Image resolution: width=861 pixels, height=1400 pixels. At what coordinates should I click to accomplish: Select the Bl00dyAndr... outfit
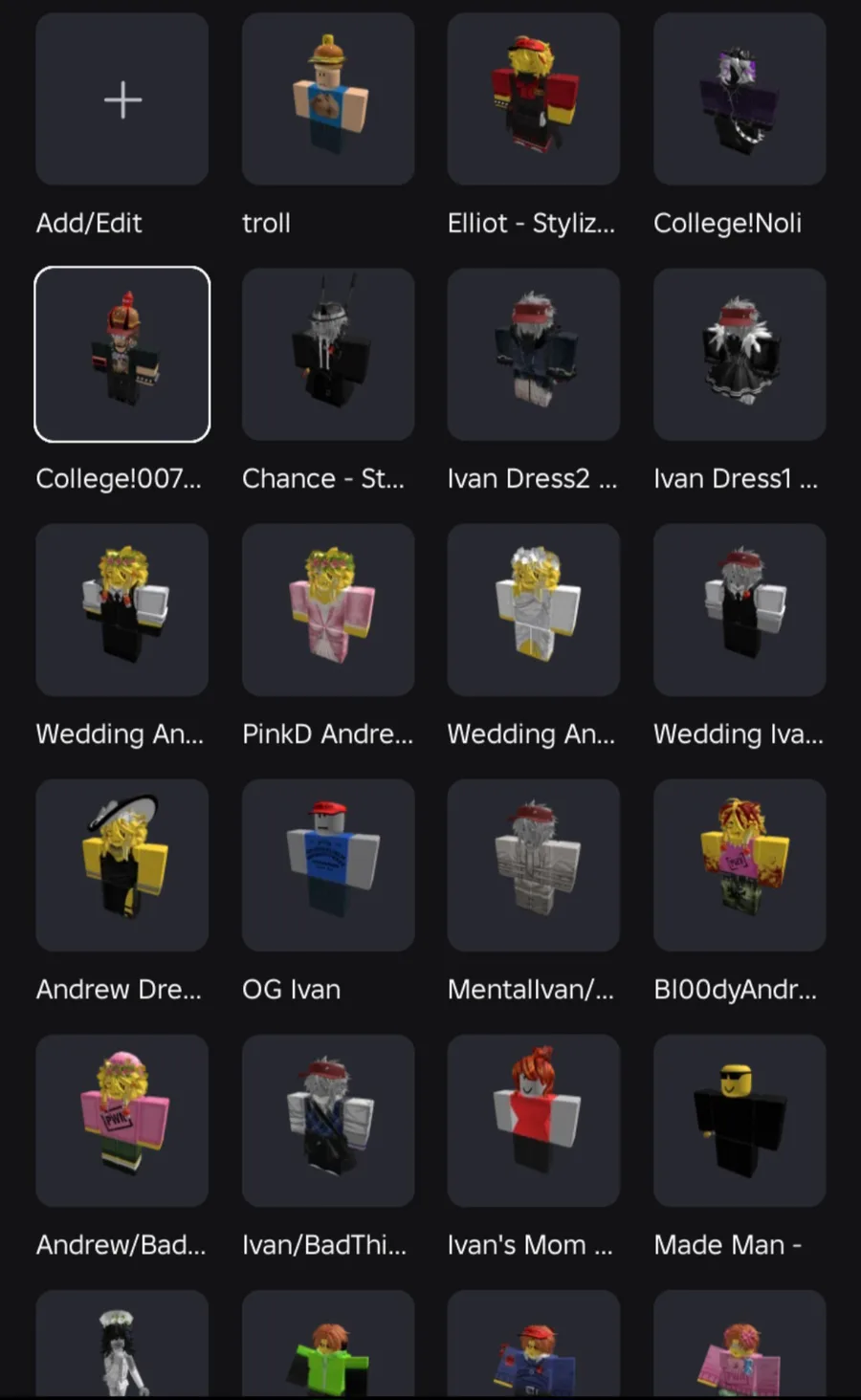click(x=740, y=865)
